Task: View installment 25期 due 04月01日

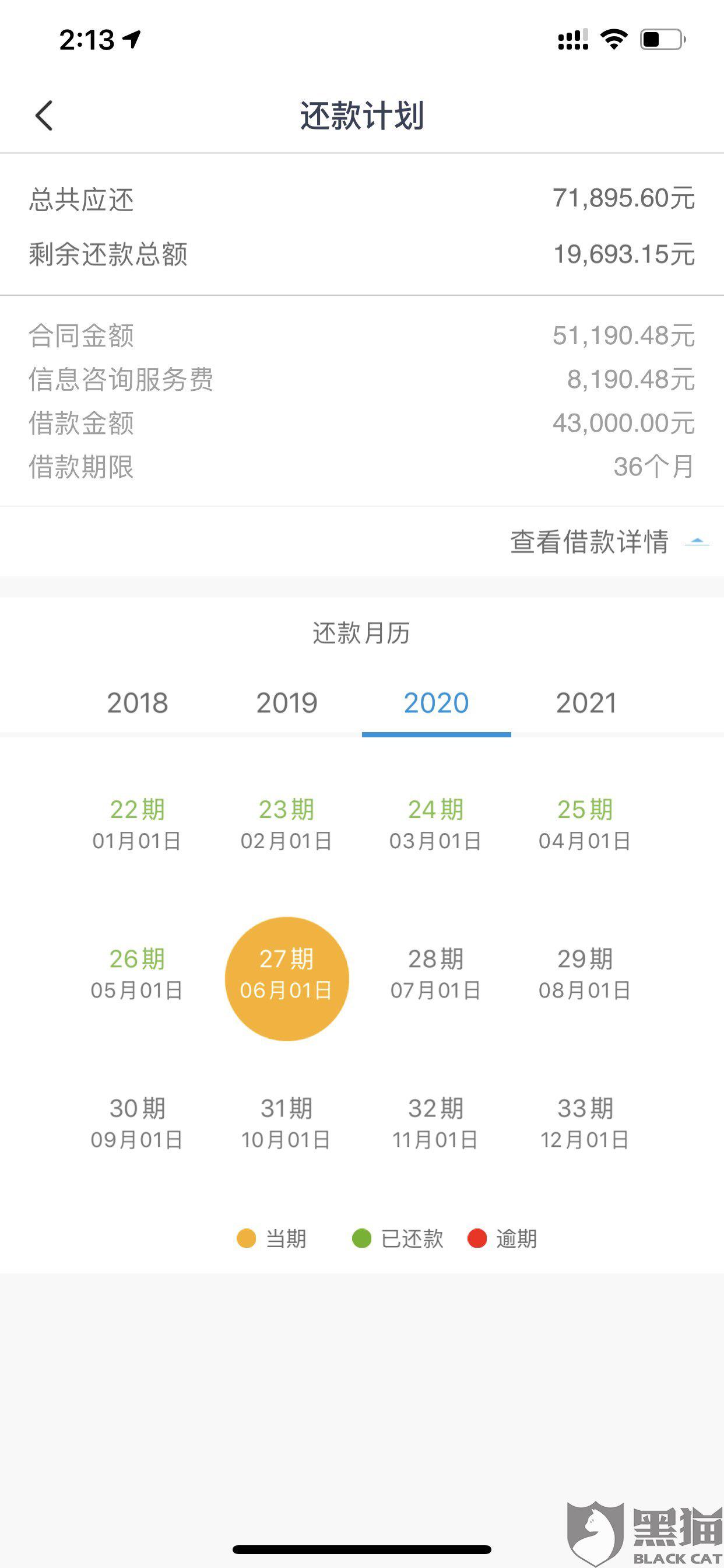Action: pos(585,824)
